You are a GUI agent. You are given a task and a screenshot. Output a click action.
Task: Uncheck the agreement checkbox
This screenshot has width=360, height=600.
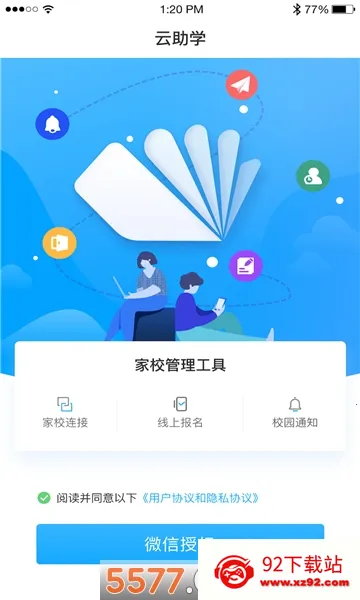[44, 498]
